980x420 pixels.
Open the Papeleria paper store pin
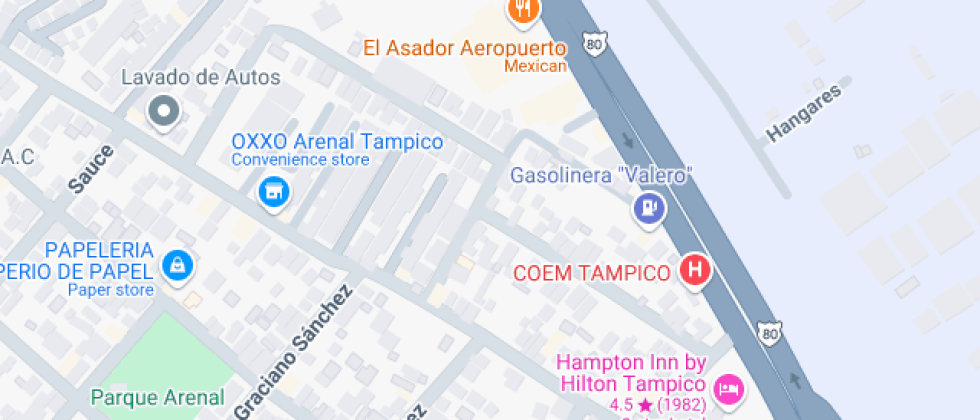[x=178, y=267]
